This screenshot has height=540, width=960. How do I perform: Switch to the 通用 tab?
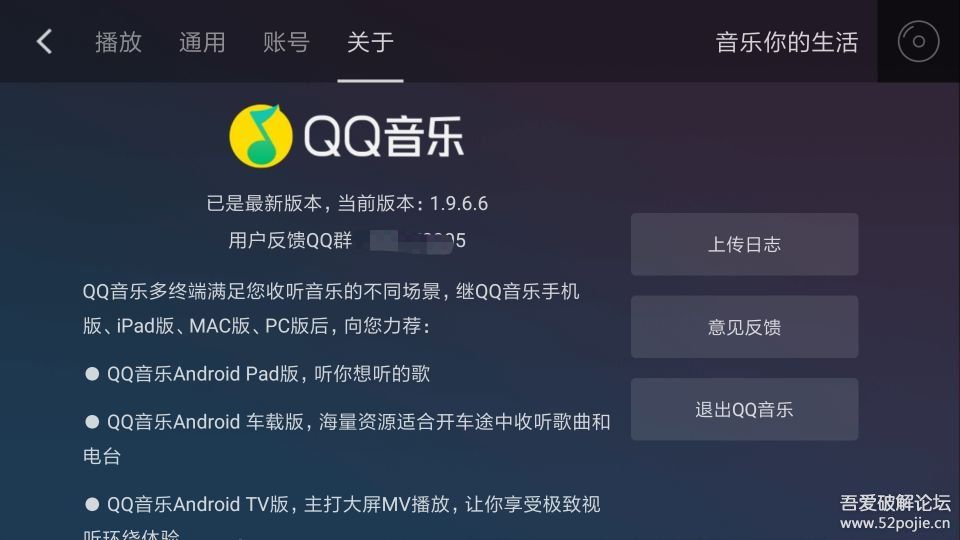tap(202, 42)
